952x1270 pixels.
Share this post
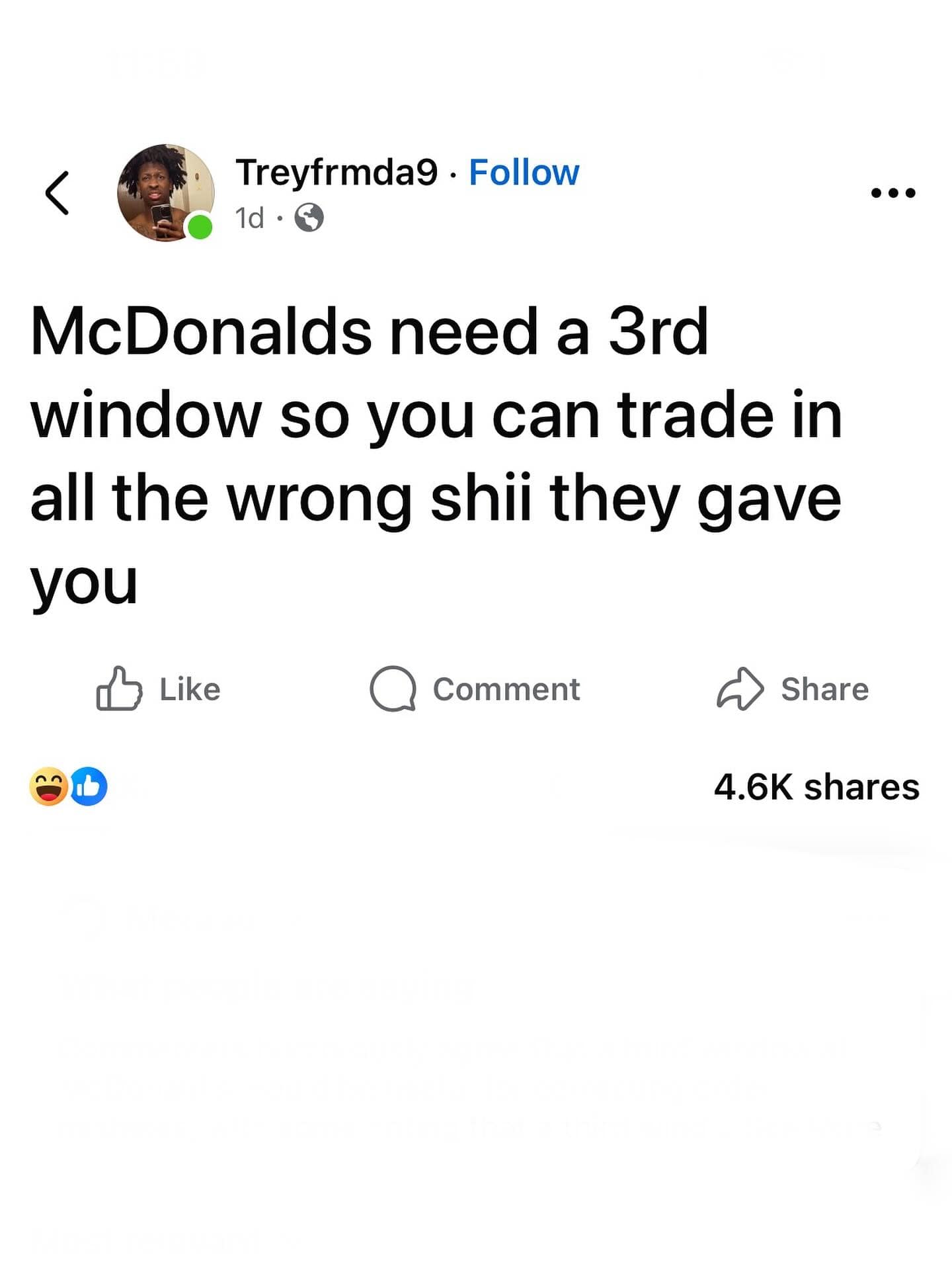coord(793,689)
